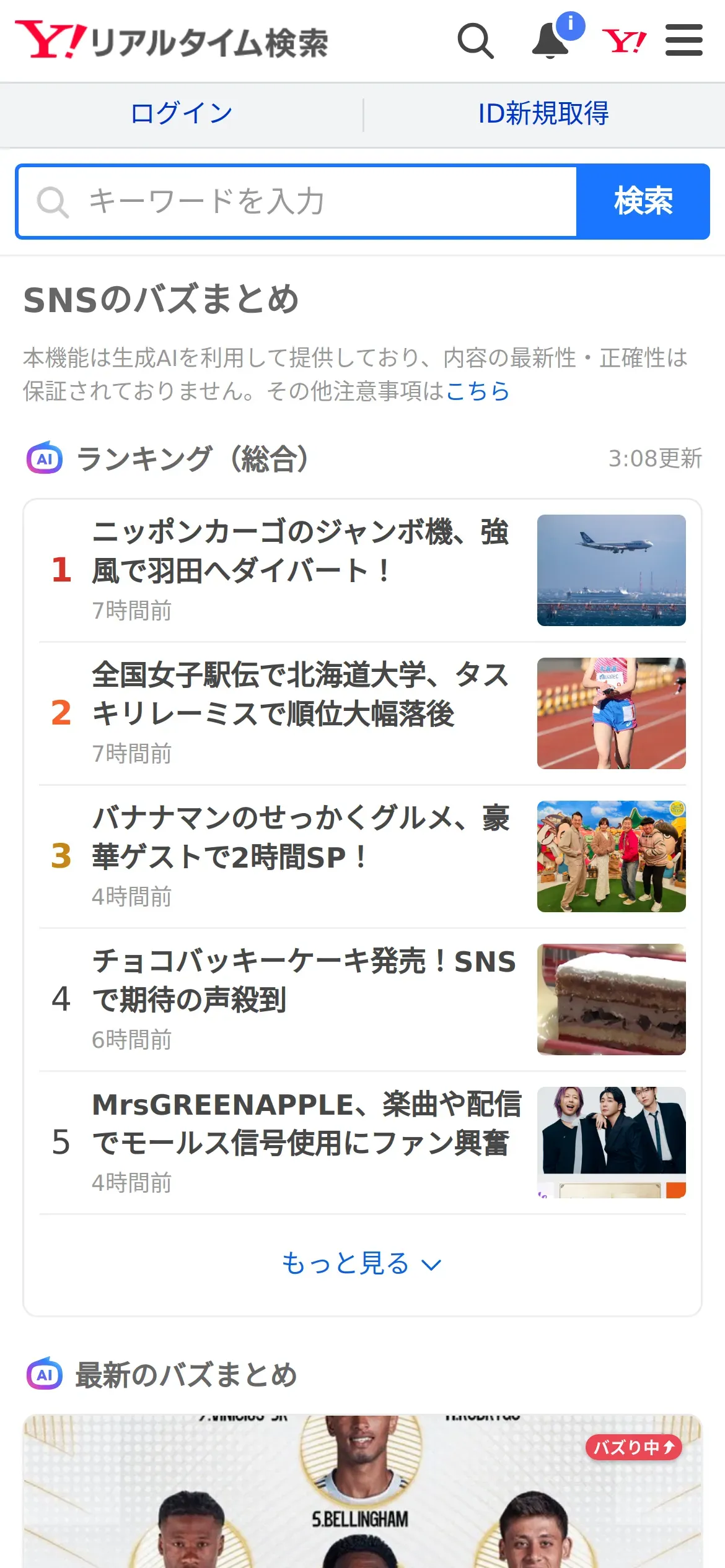Go to Yahoo! Japan home icon

point(624,41)
